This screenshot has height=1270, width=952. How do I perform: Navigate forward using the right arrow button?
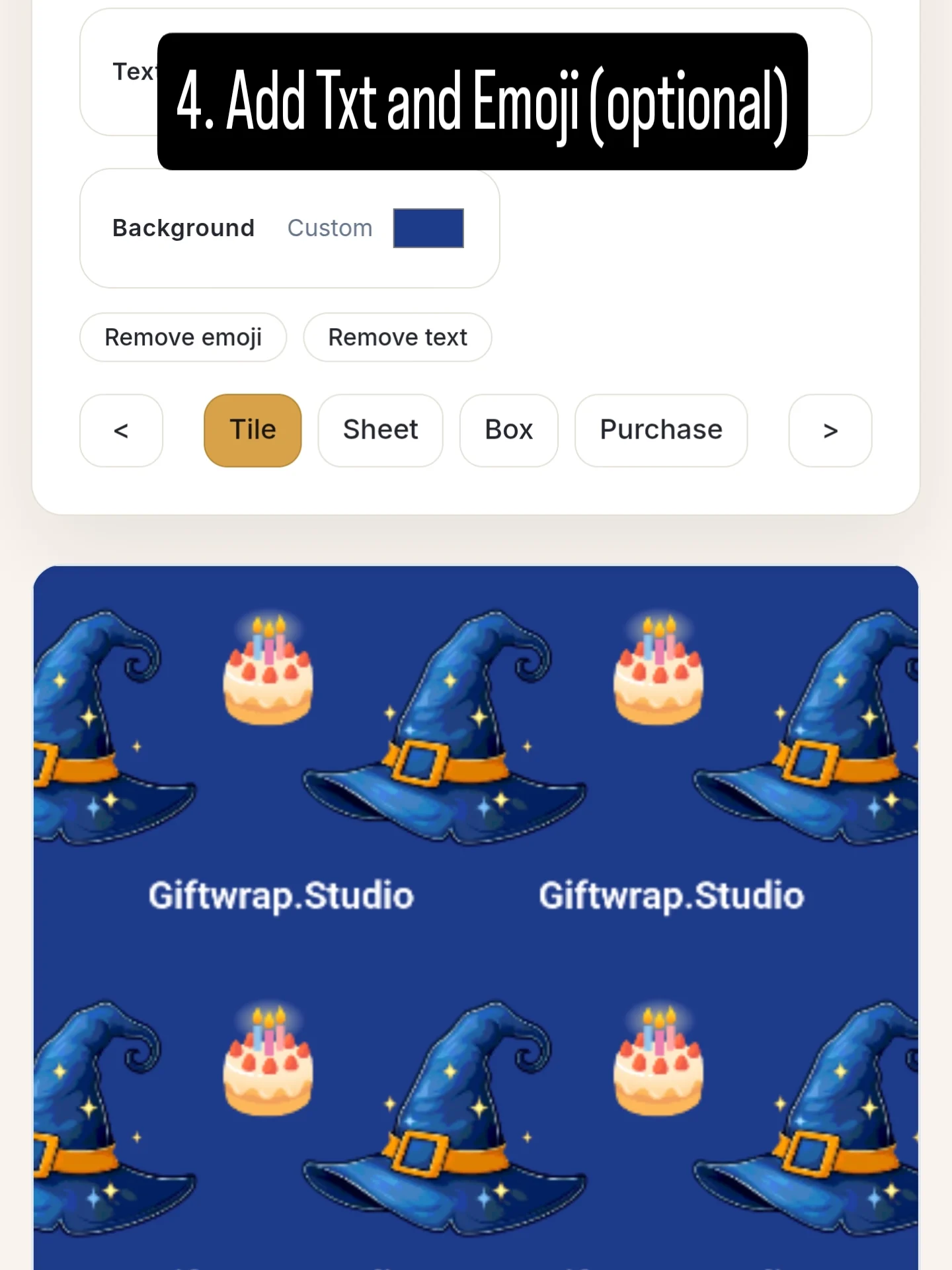pos(830,431)
